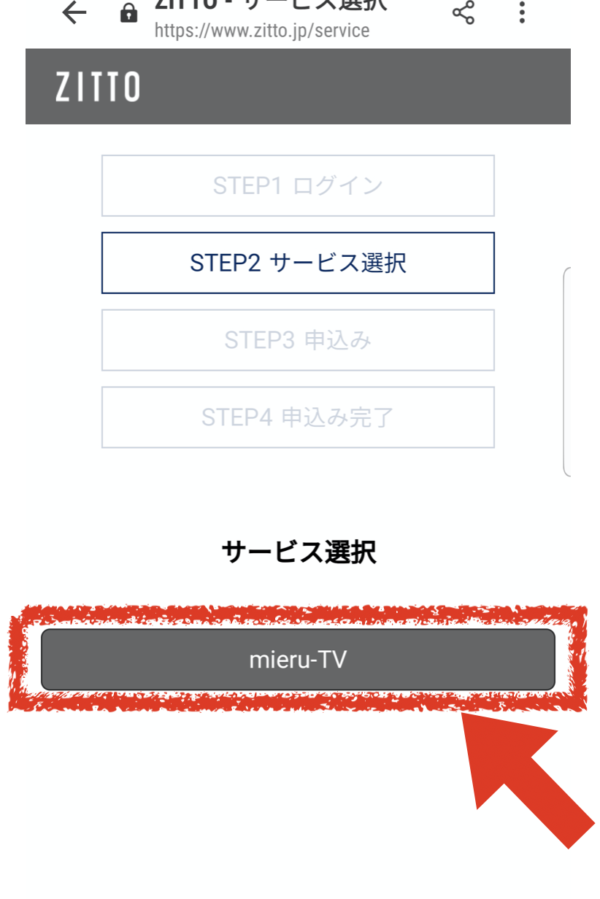Select the mieru-TV service button
Image resolution: width=600 pixels, height=899 pixels.
pos(298,660)
